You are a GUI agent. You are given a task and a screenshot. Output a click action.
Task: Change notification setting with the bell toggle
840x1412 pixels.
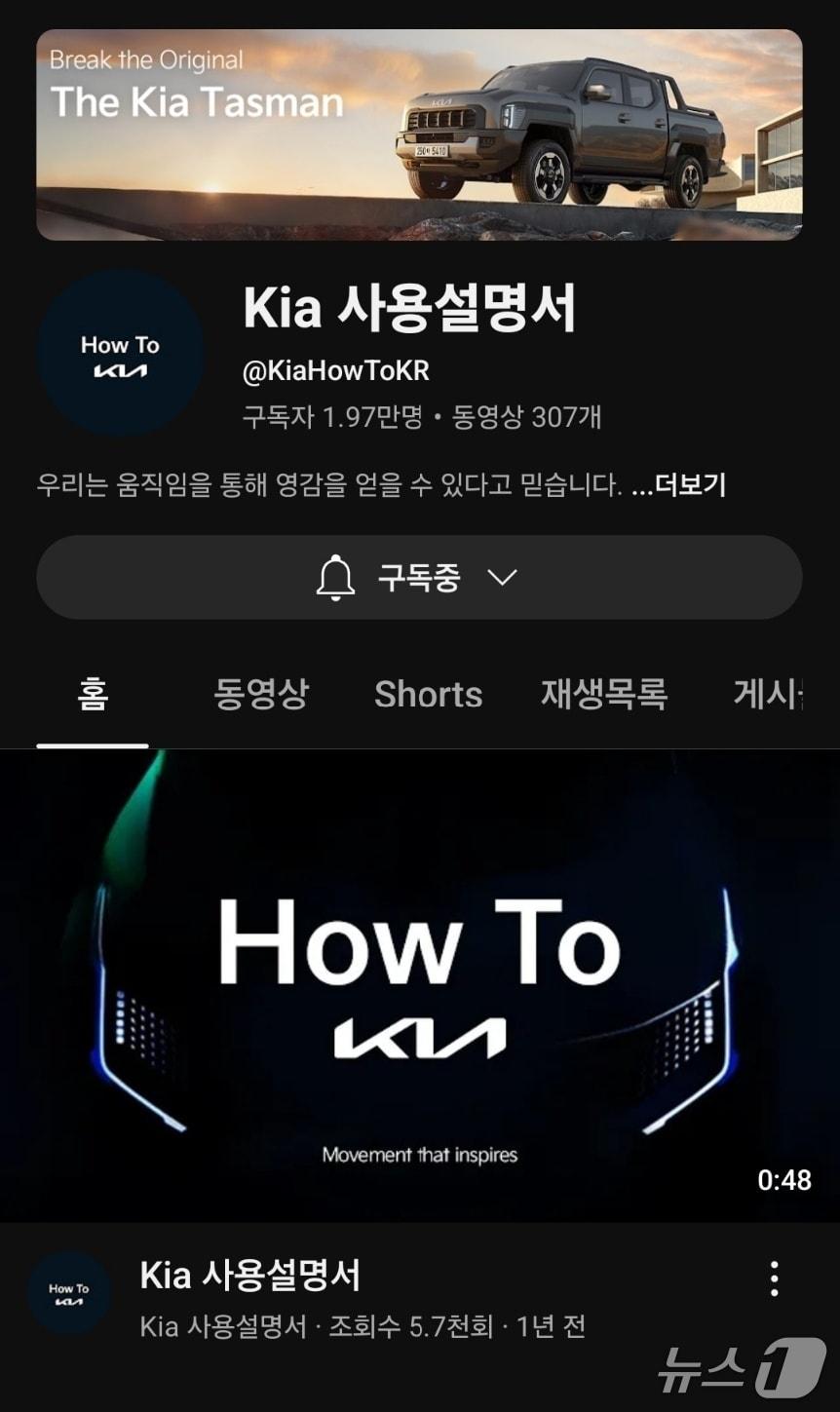click(x=337, y=578)
